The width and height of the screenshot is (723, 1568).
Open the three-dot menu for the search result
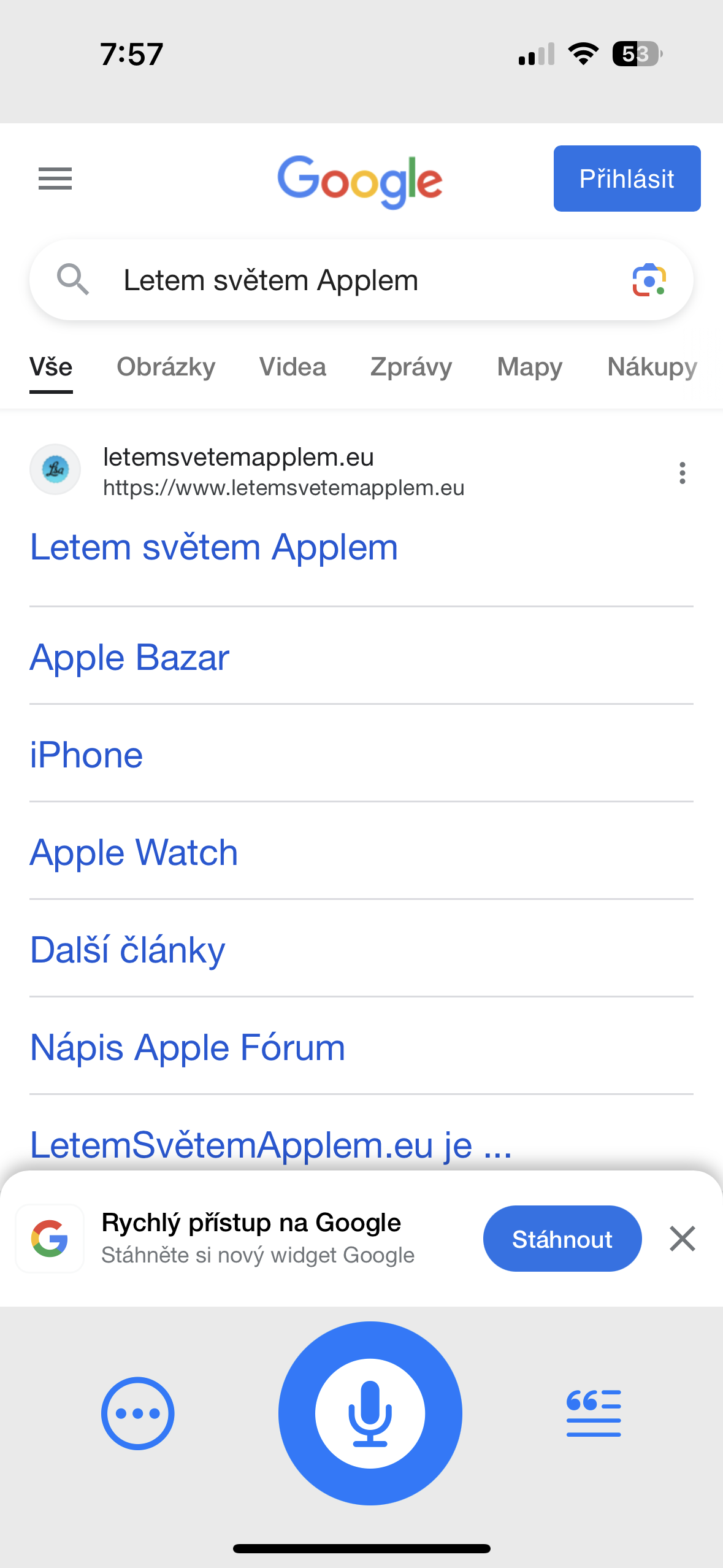click(x=682, y=473)
